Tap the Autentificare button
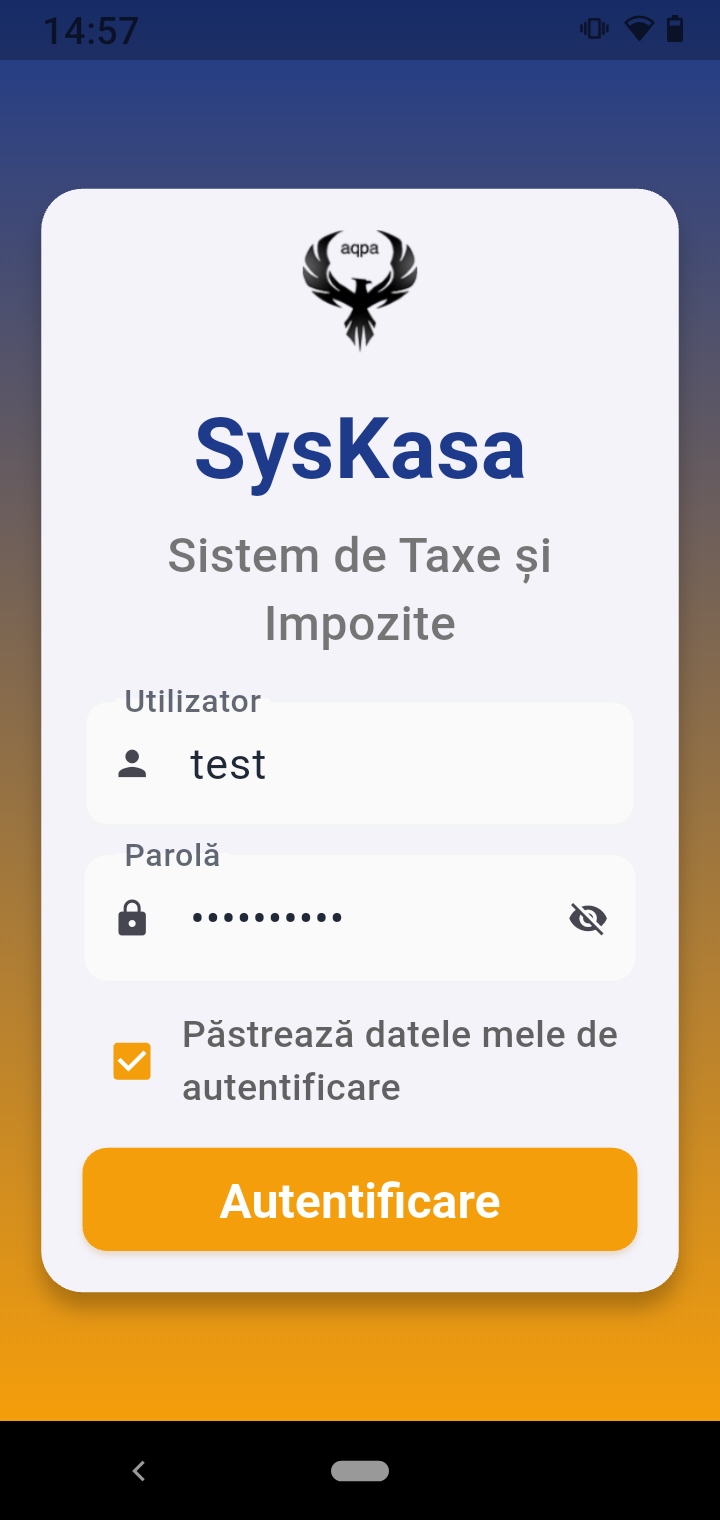 [360, 1200]
